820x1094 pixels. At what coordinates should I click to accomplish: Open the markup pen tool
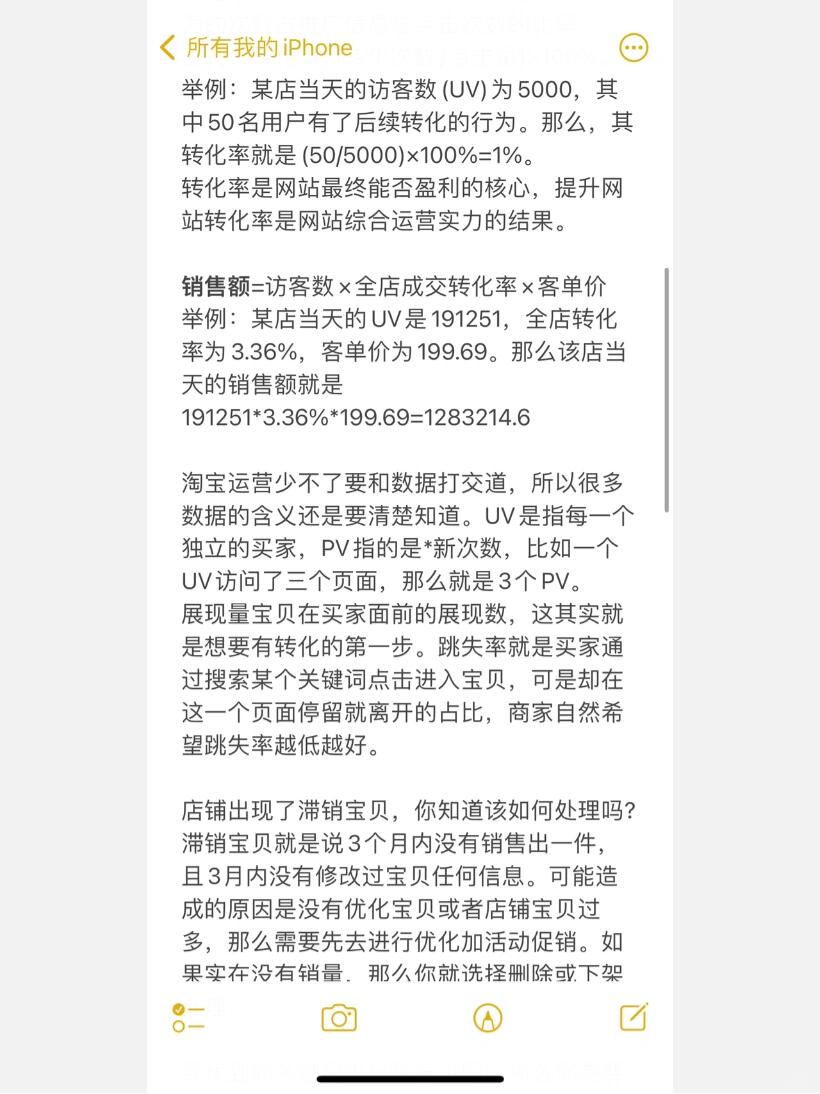[488, 1018]
